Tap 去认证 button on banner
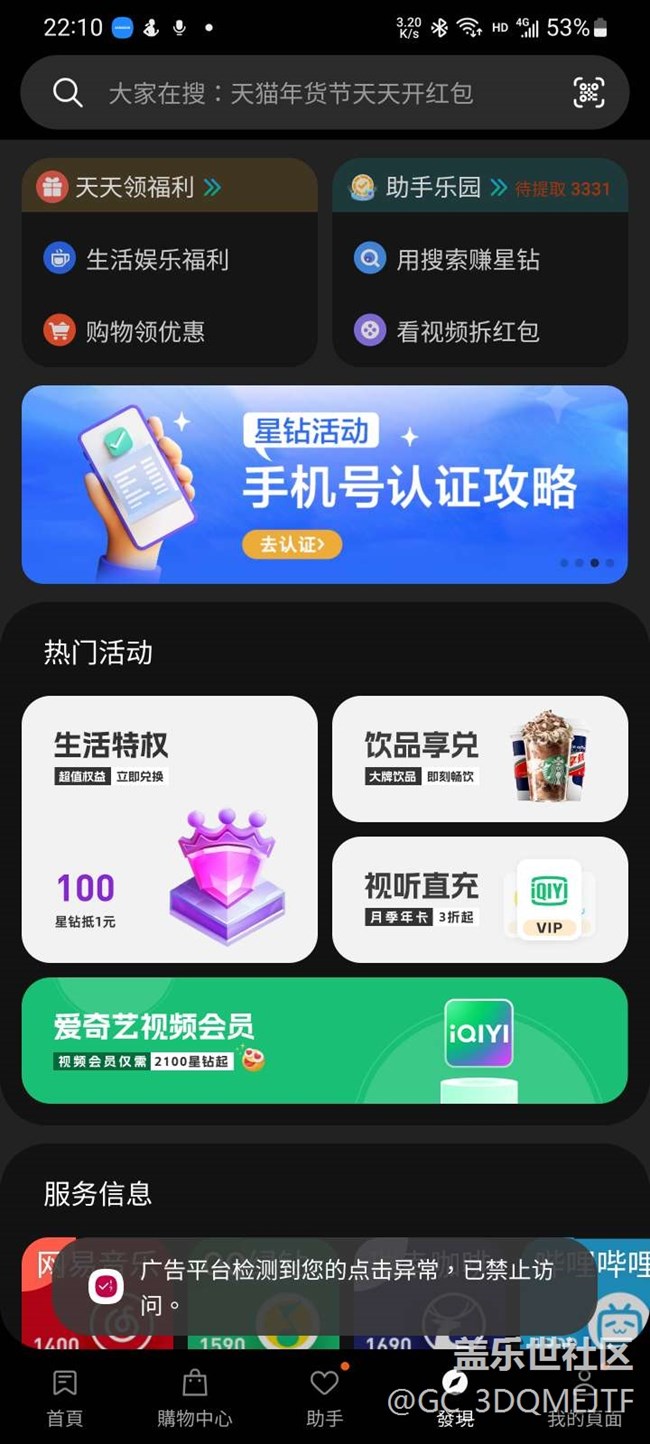Viewport: 650px width, 1444px height. click(x=292, y=544)
